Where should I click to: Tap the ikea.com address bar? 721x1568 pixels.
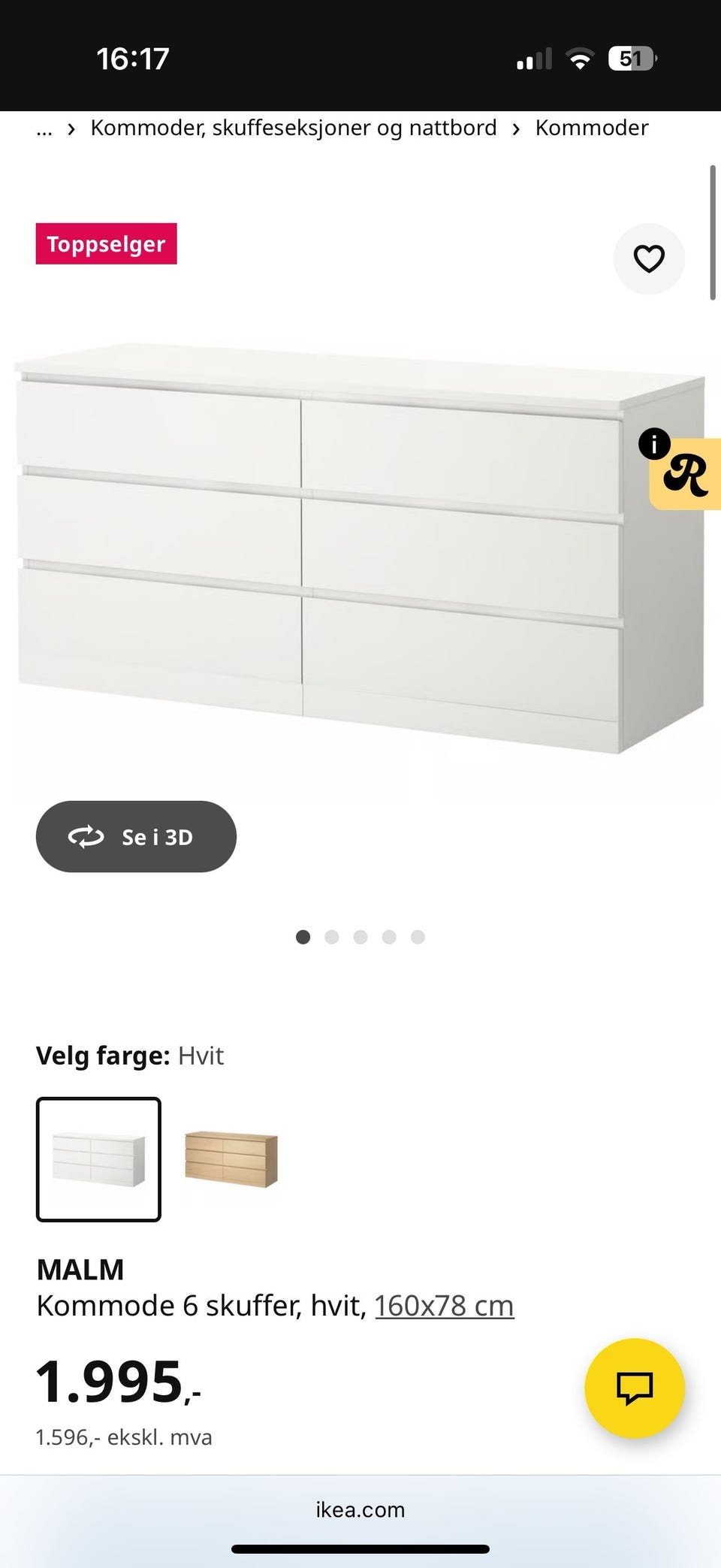[360, 1509]
